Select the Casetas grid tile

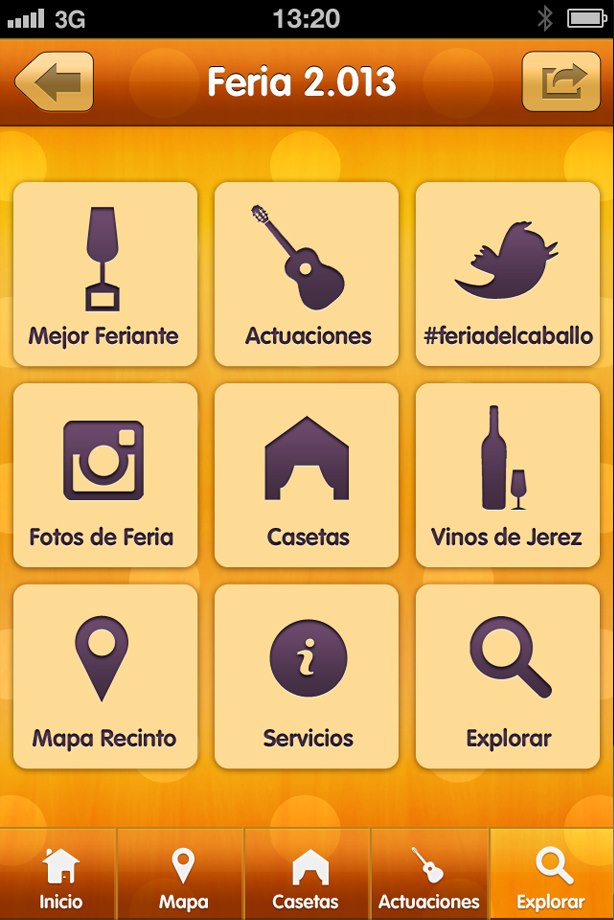(307, 475)
